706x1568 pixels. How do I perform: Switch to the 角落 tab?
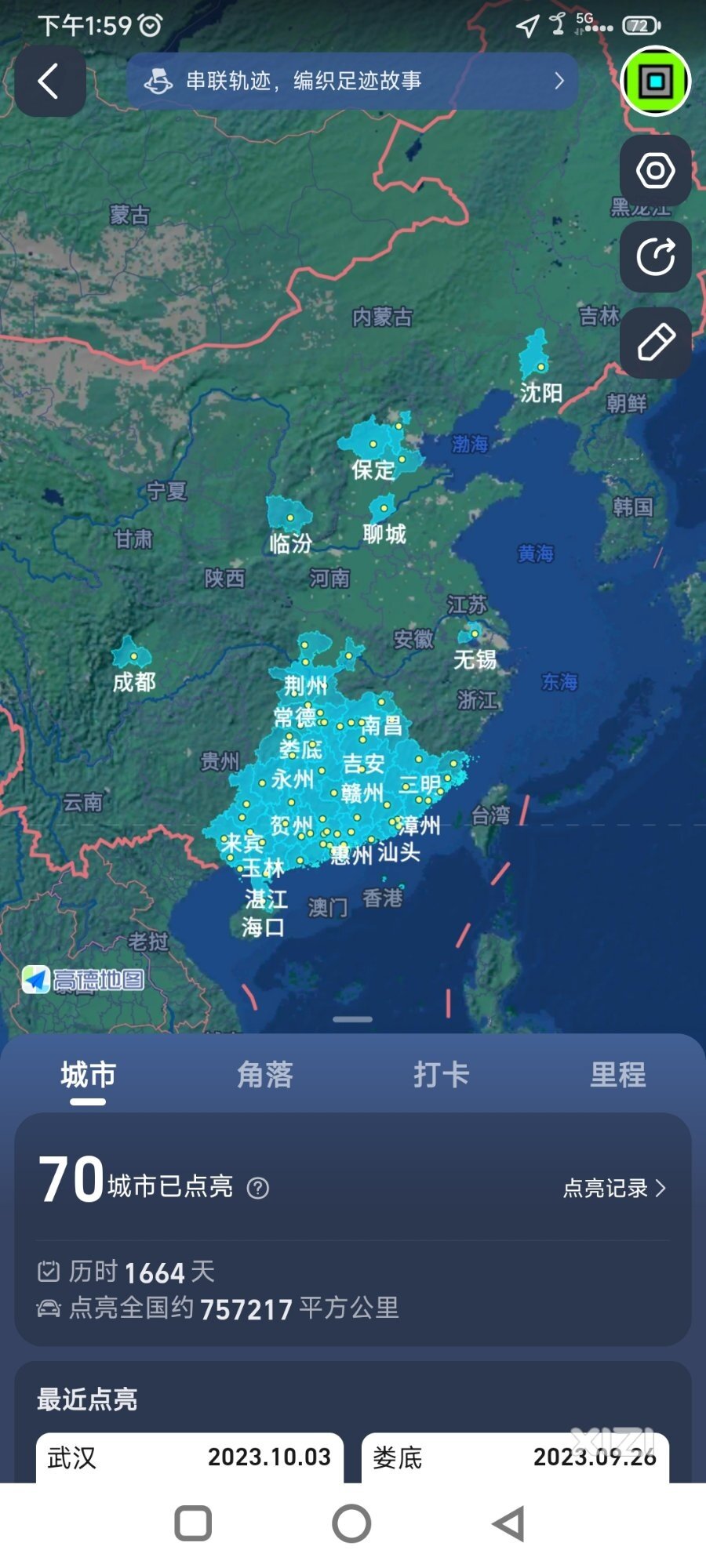point(265,1074)
